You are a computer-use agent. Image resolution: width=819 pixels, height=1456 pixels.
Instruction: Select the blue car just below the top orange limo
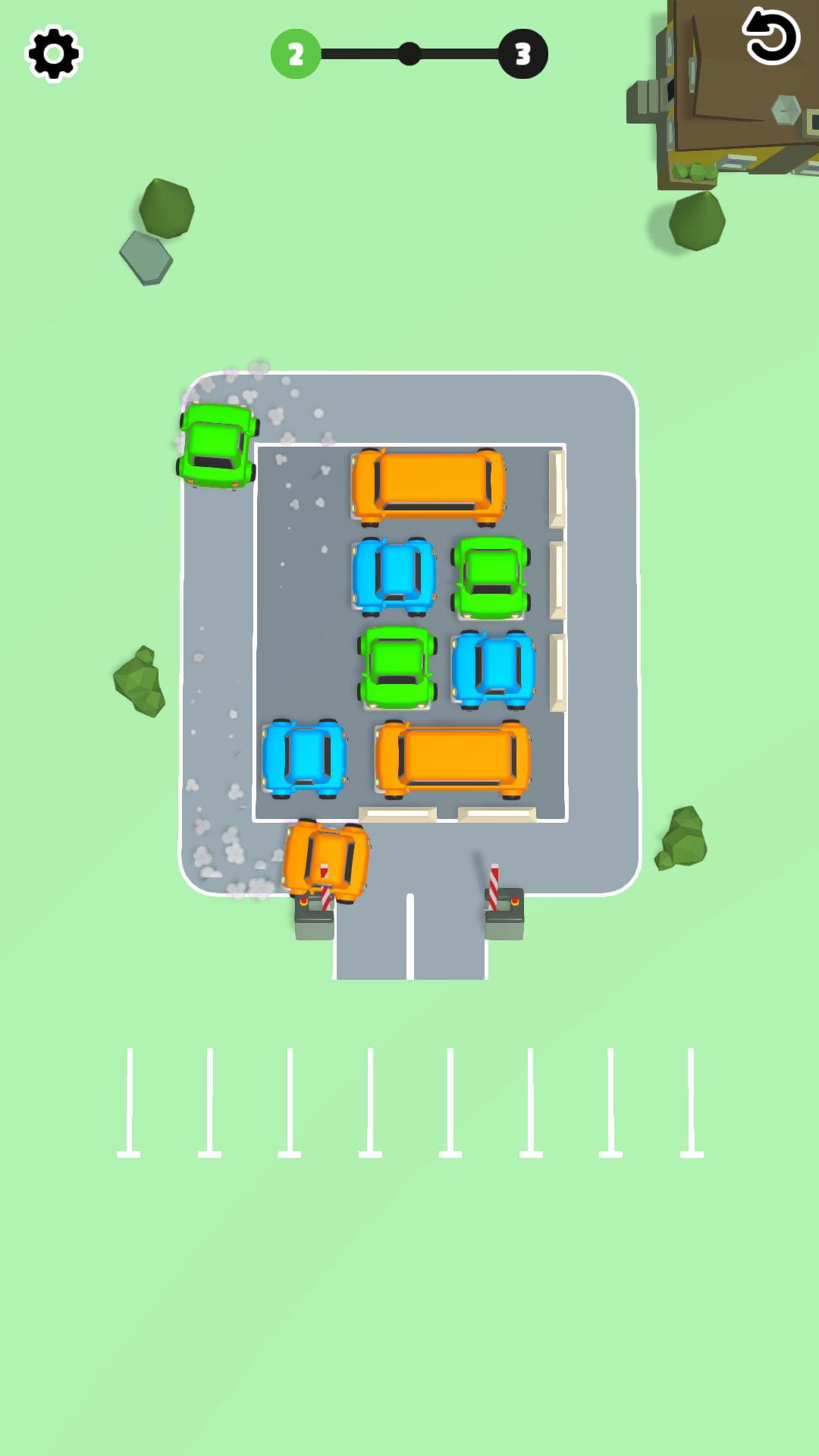pos(394,576)
